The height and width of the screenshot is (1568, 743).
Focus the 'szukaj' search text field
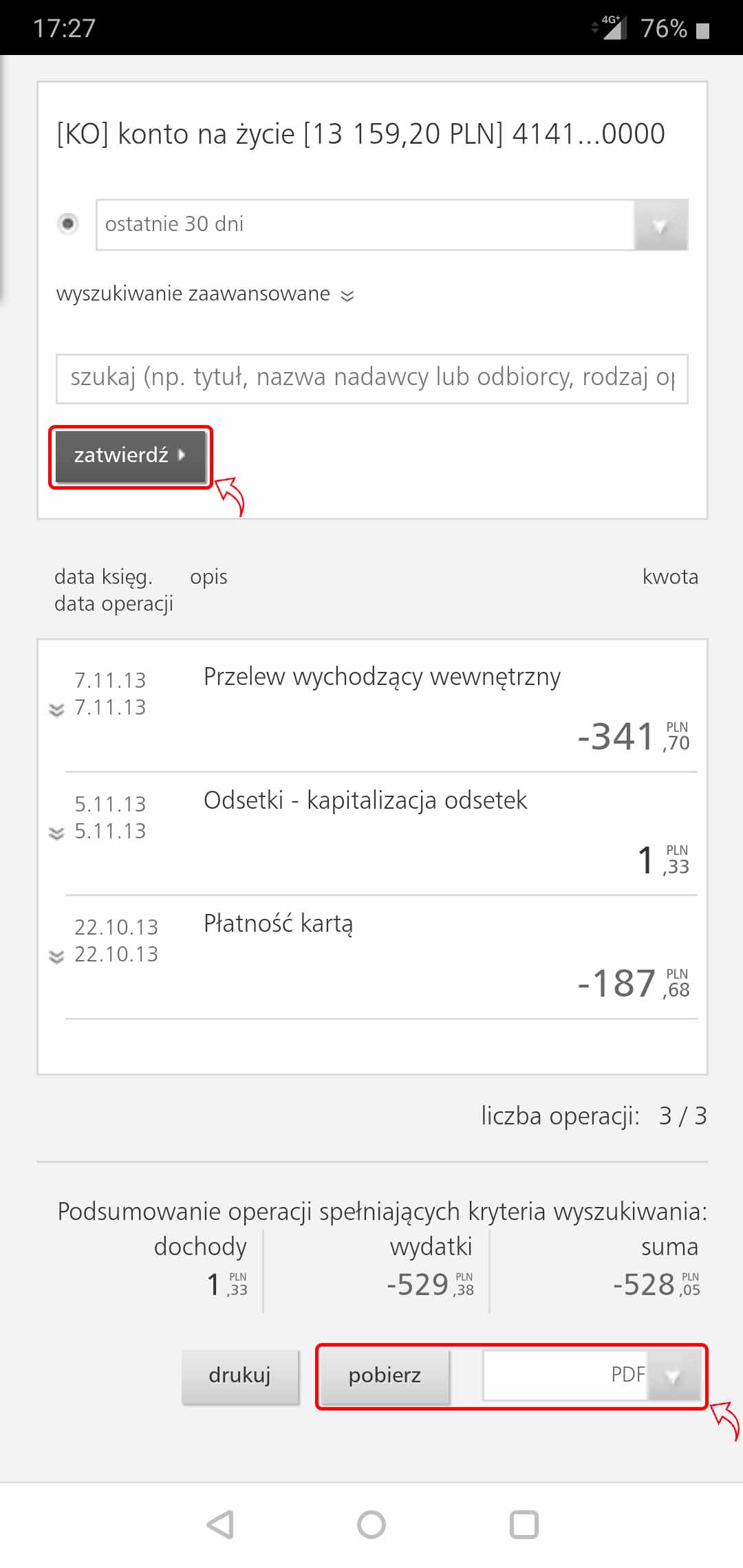(x=371, y=378)
